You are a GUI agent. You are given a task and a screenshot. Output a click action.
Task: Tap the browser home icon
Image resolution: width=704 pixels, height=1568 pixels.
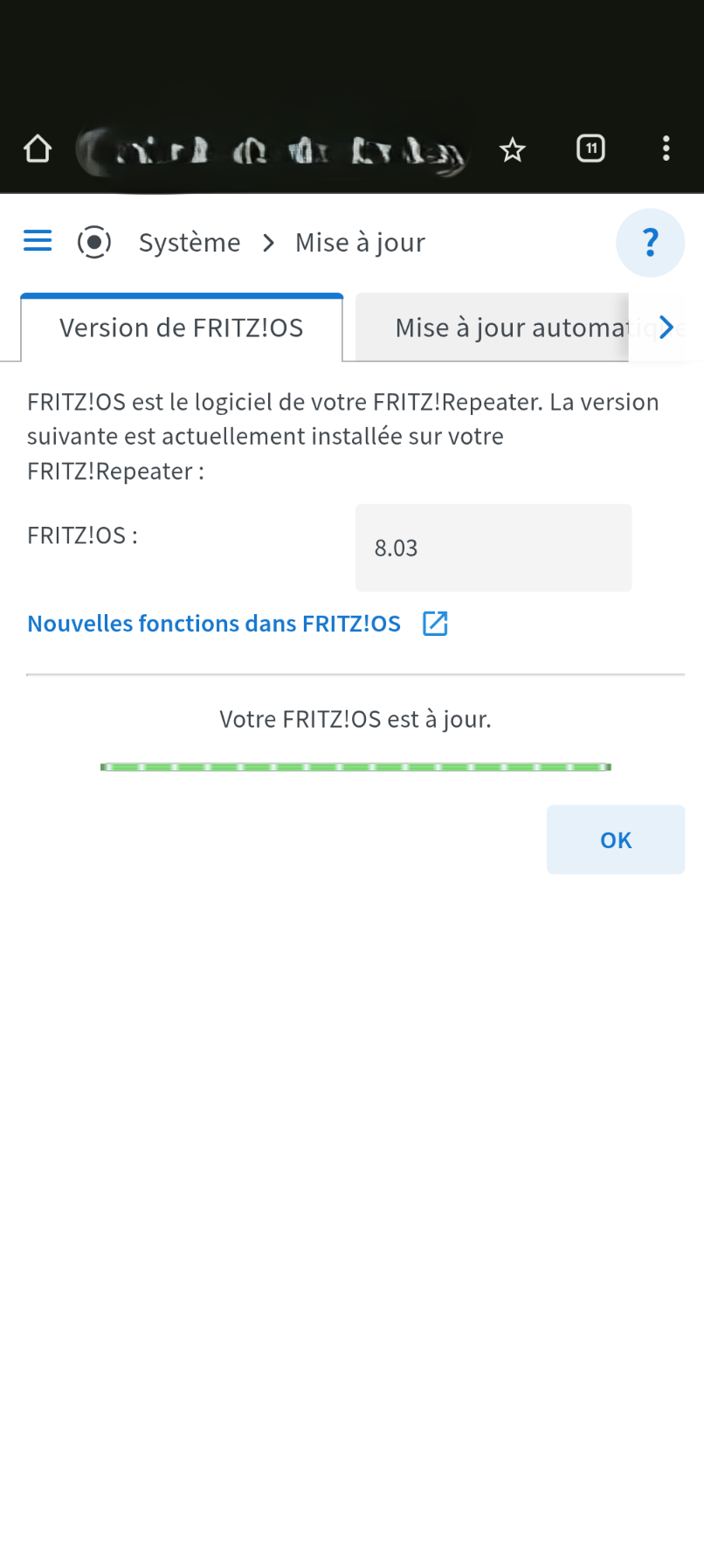point(38,149)
